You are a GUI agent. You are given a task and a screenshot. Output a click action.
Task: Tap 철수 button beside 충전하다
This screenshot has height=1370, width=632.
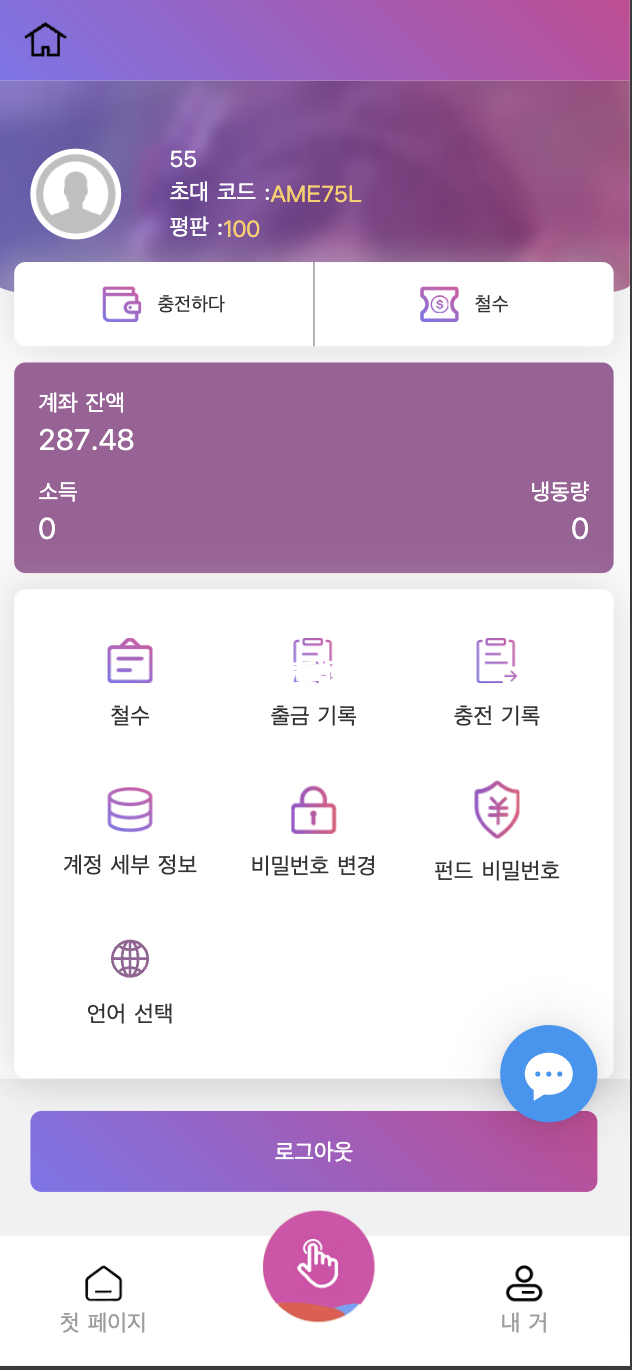click(x=464, y=304)
